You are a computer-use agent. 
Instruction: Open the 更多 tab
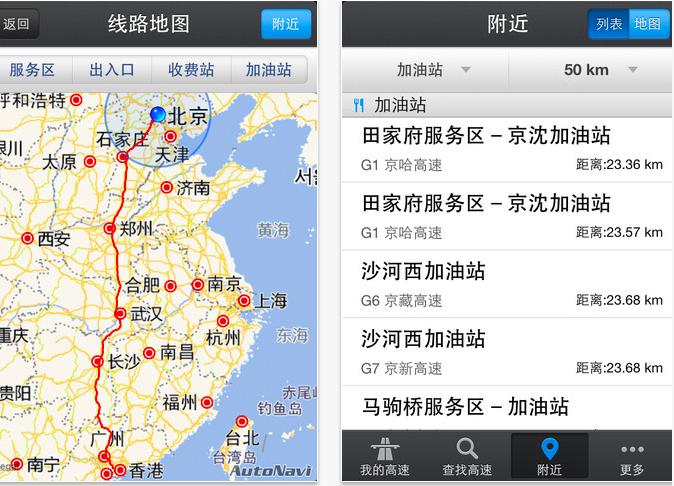(x=632, y=458)
